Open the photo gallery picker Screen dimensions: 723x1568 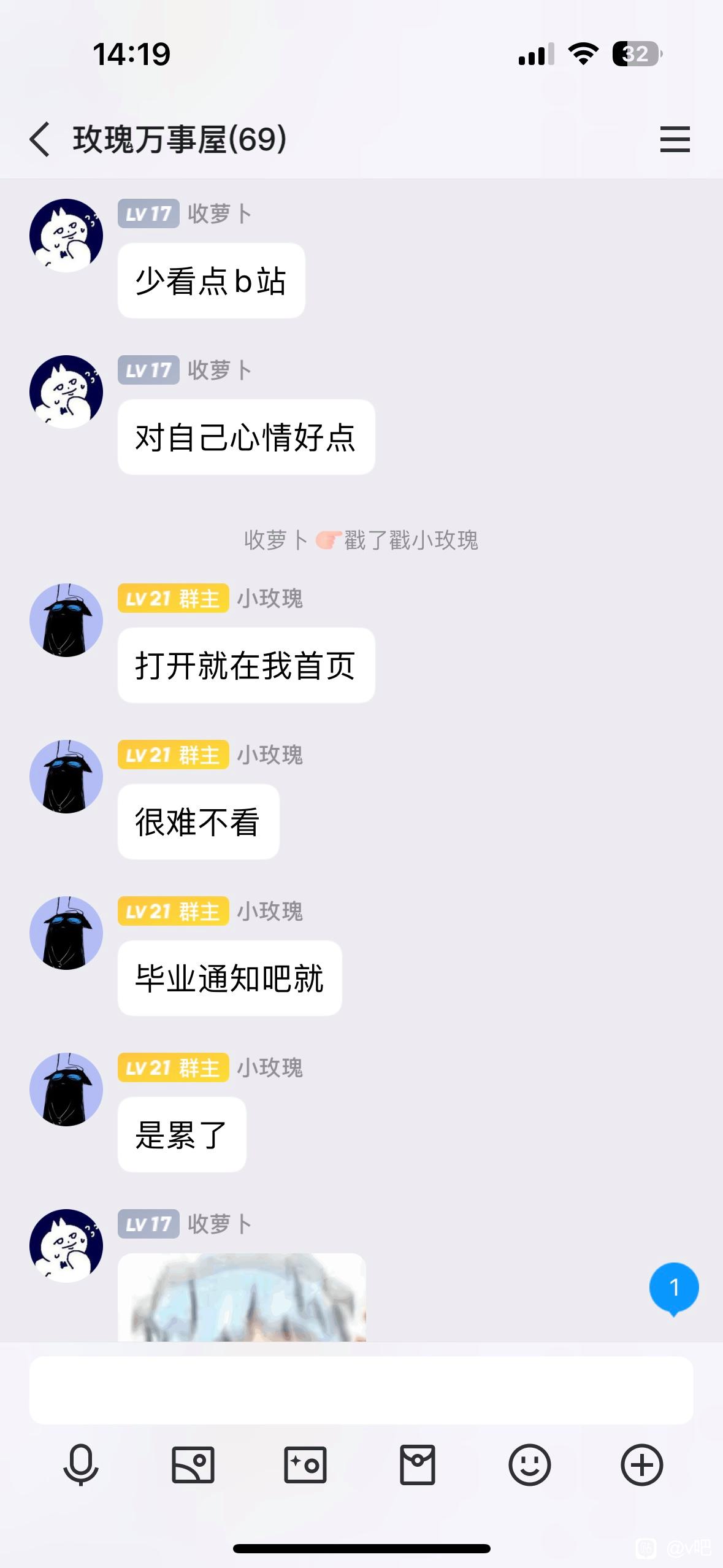click(x=193, y=1464)
